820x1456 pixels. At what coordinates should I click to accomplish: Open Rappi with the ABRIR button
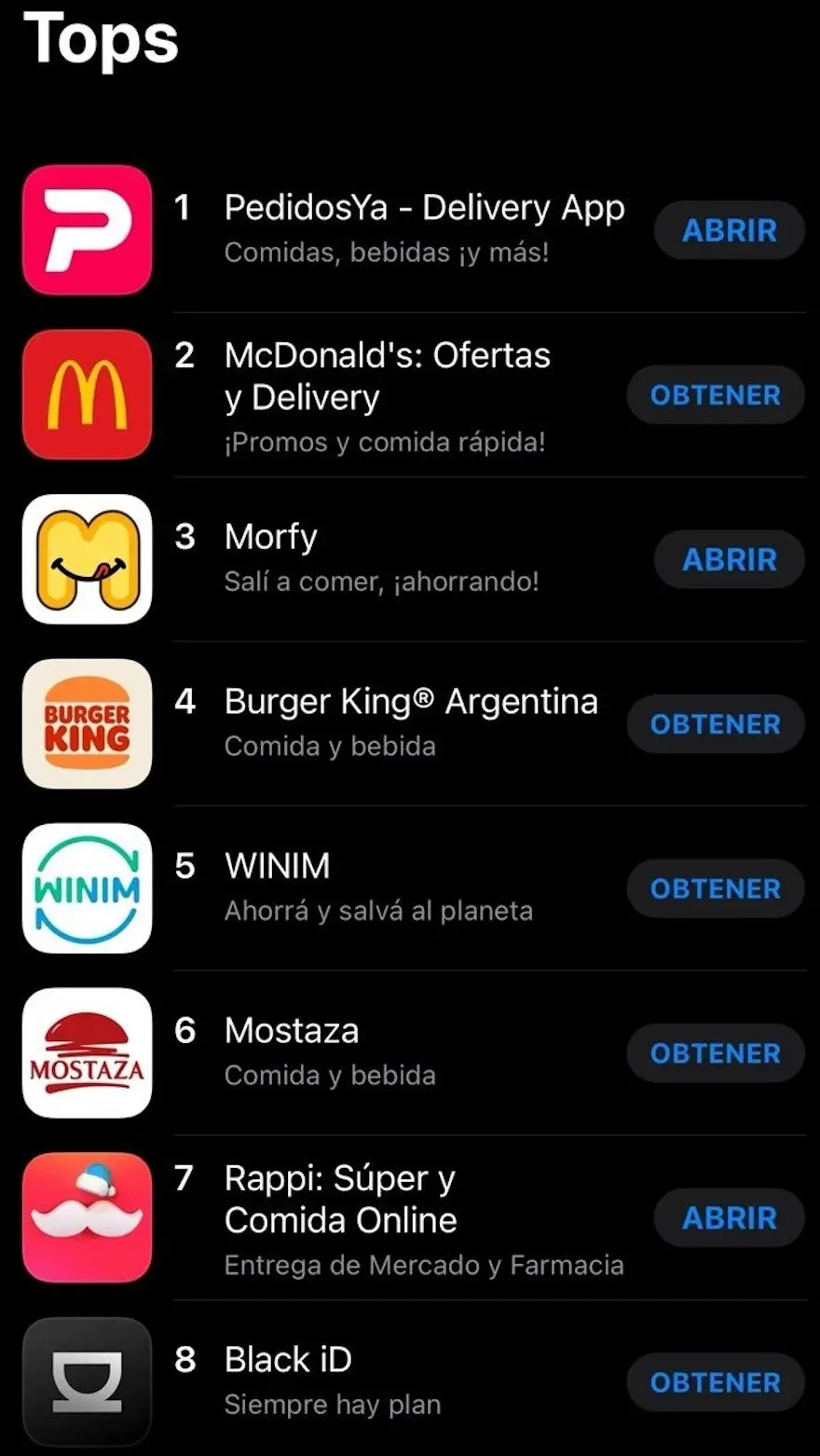click(x=730, y=1217)
